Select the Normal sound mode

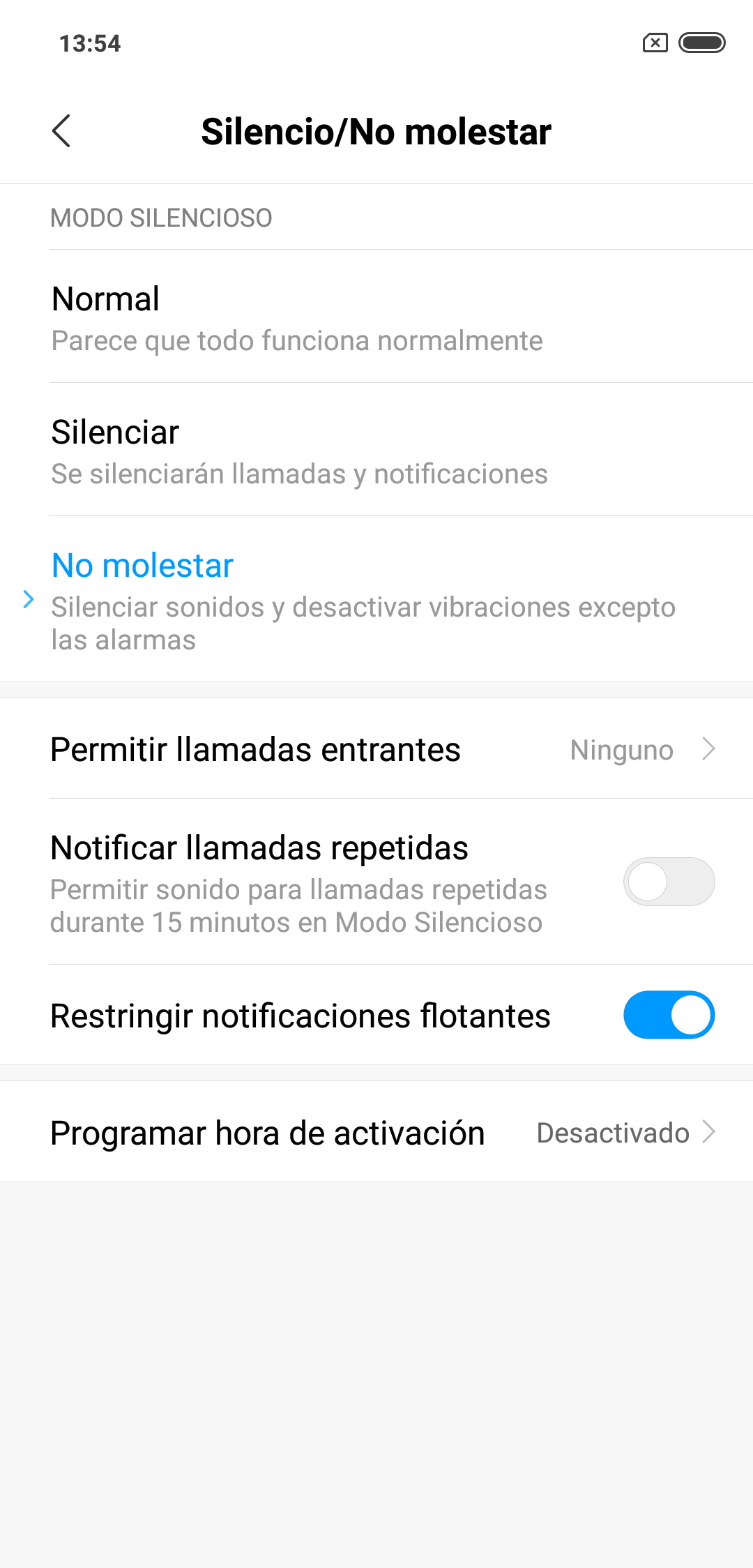(x=376, y=317)
